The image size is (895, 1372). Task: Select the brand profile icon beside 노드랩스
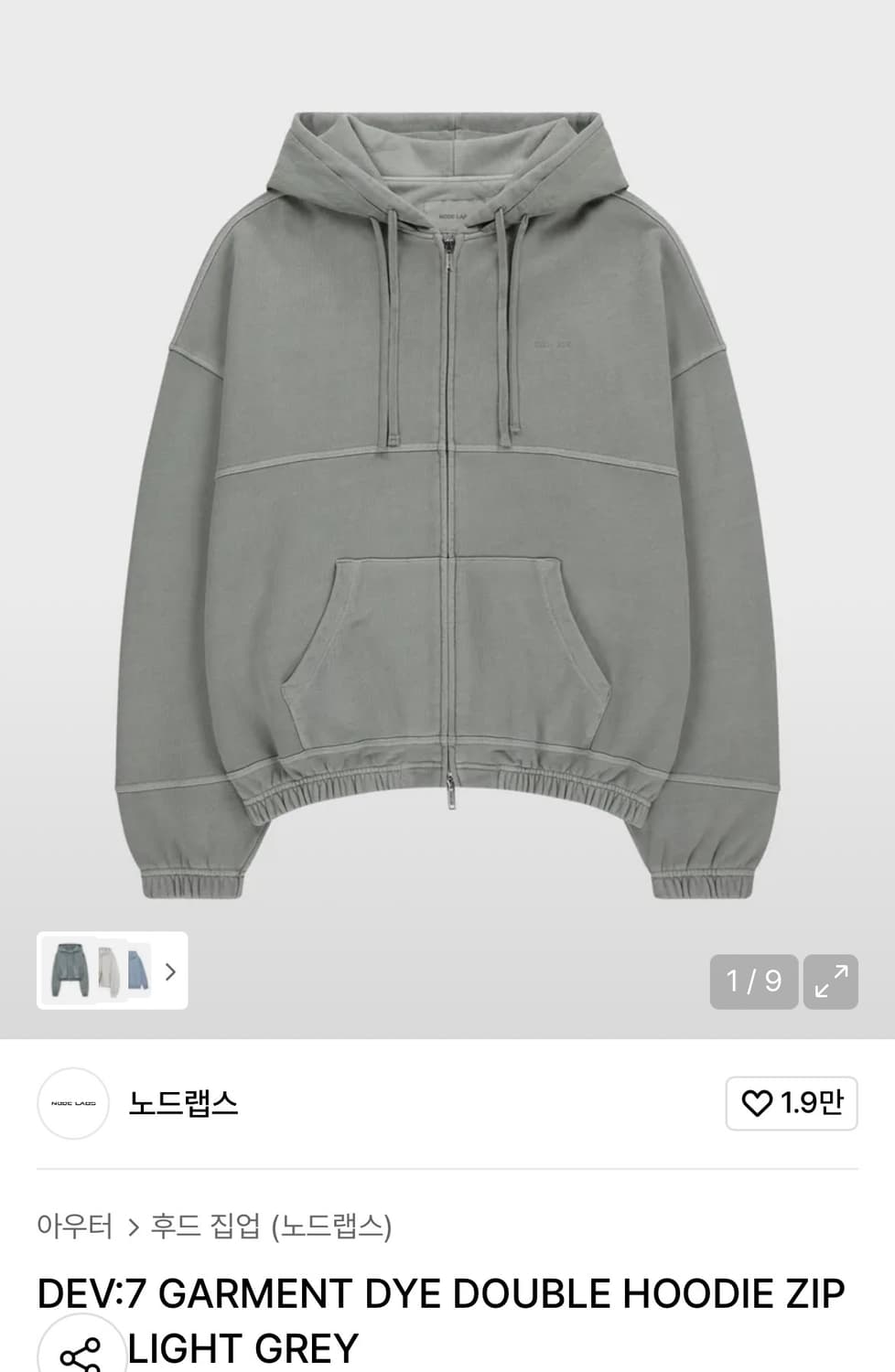[73, 1104]
